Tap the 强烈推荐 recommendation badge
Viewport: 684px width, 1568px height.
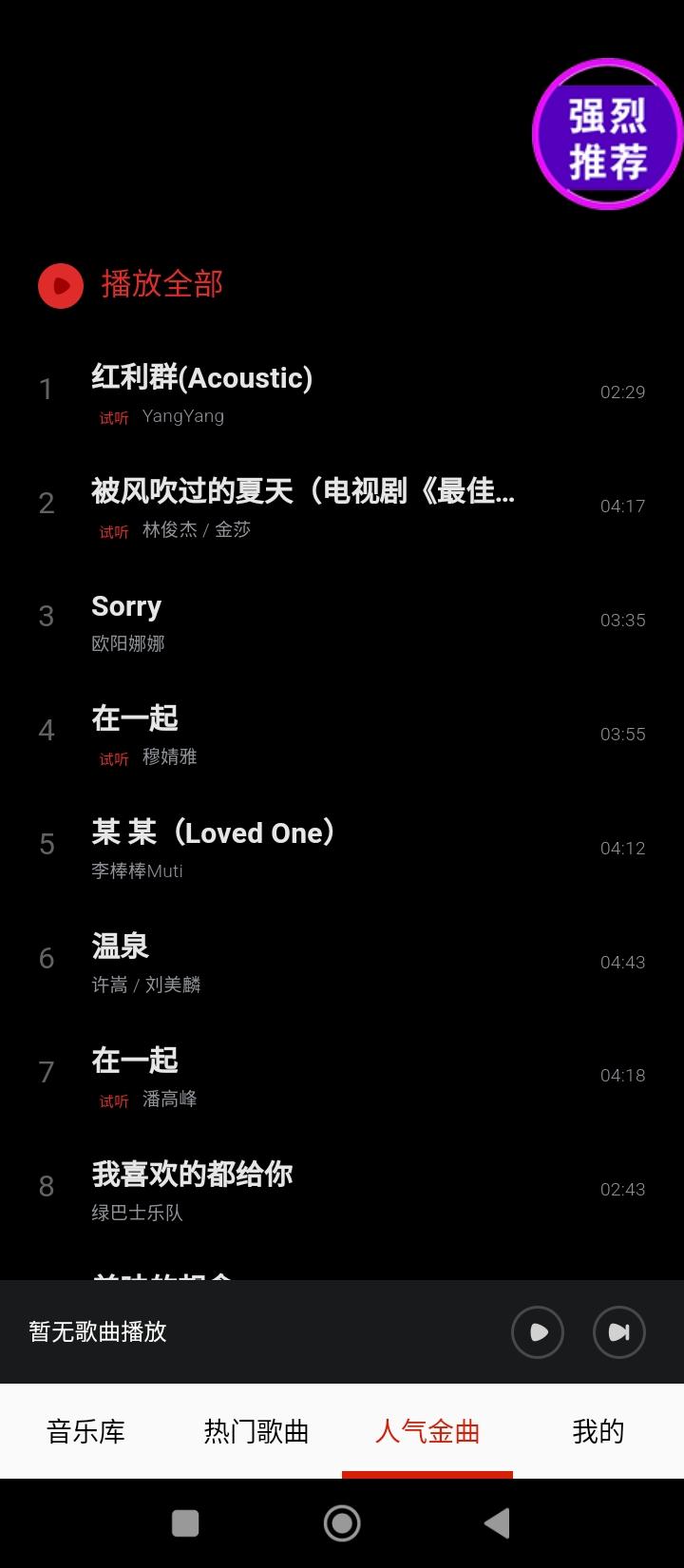tap(607, 133)
